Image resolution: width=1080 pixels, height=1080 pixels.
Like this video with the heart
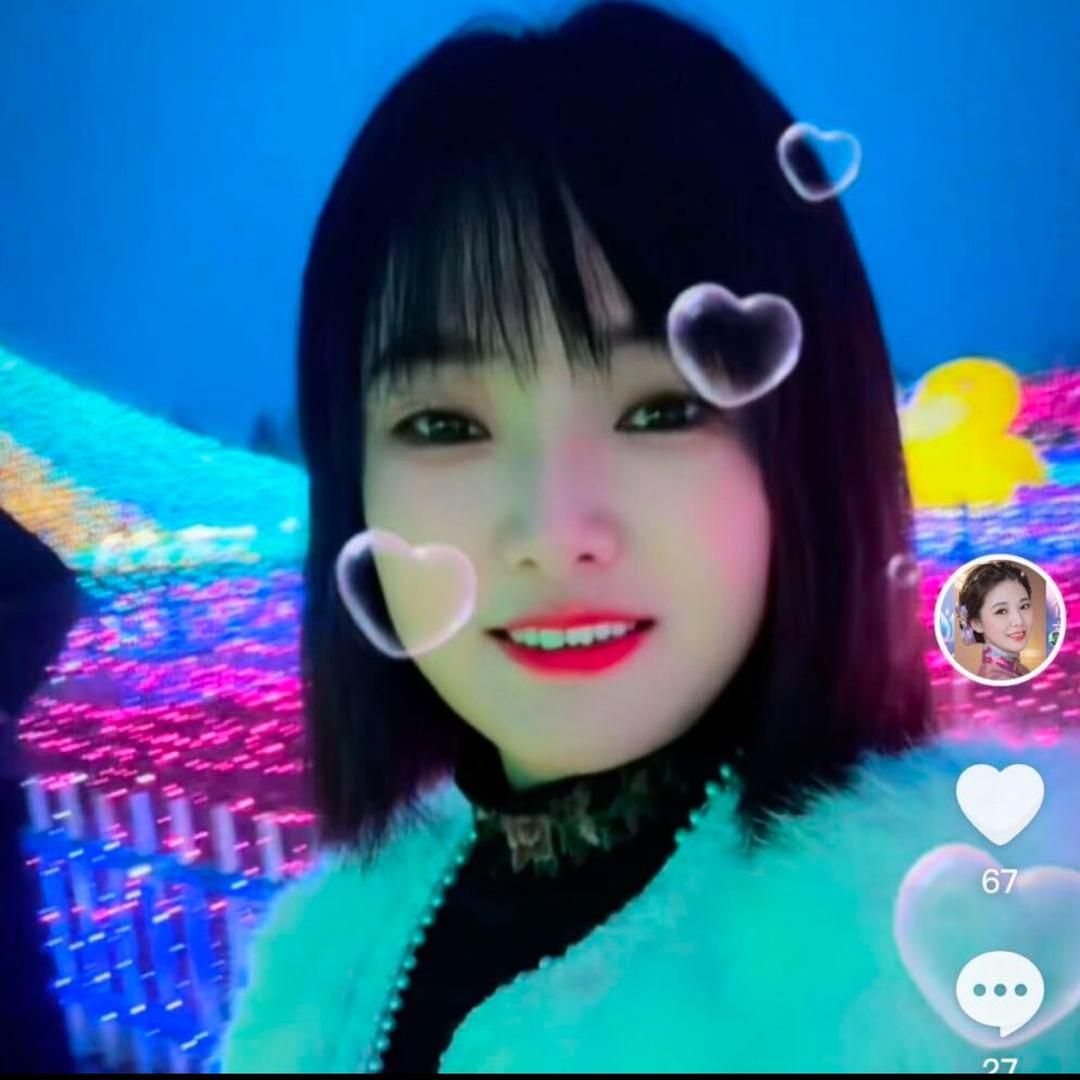[999, 804]
